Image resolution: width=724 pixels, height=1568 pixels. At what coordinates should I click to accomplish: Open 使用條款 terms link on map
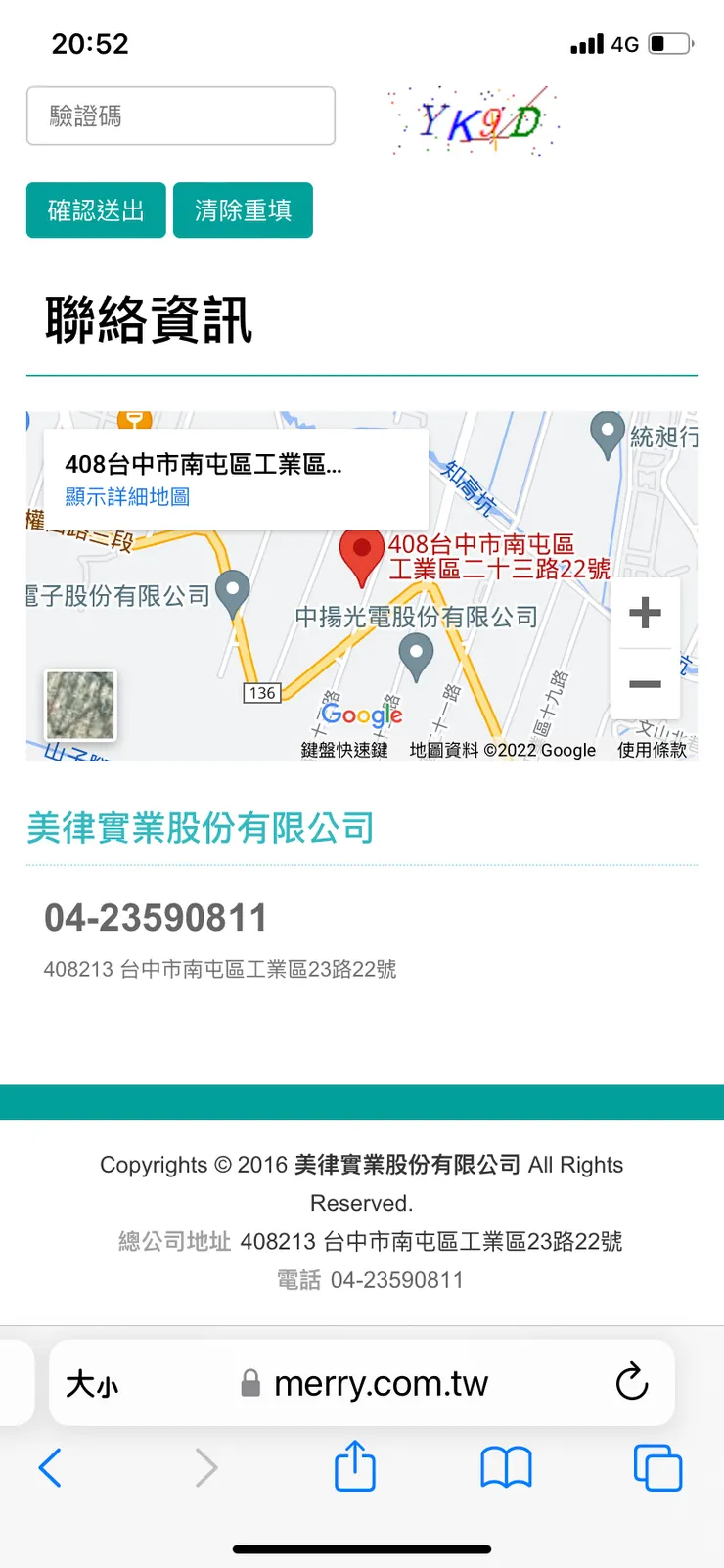(x=652, y=750)
